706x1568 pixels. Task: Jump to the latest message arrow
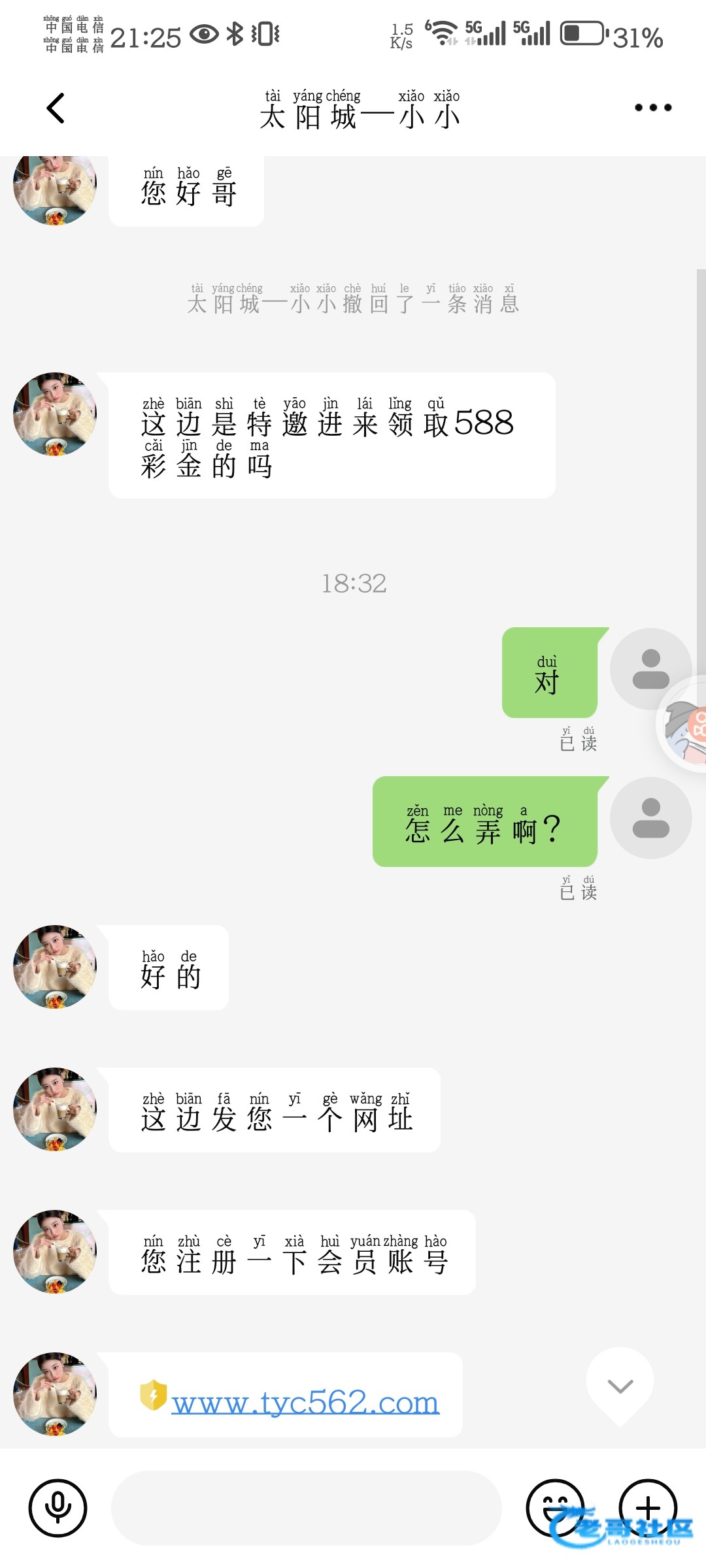(x=620, y=1385)
